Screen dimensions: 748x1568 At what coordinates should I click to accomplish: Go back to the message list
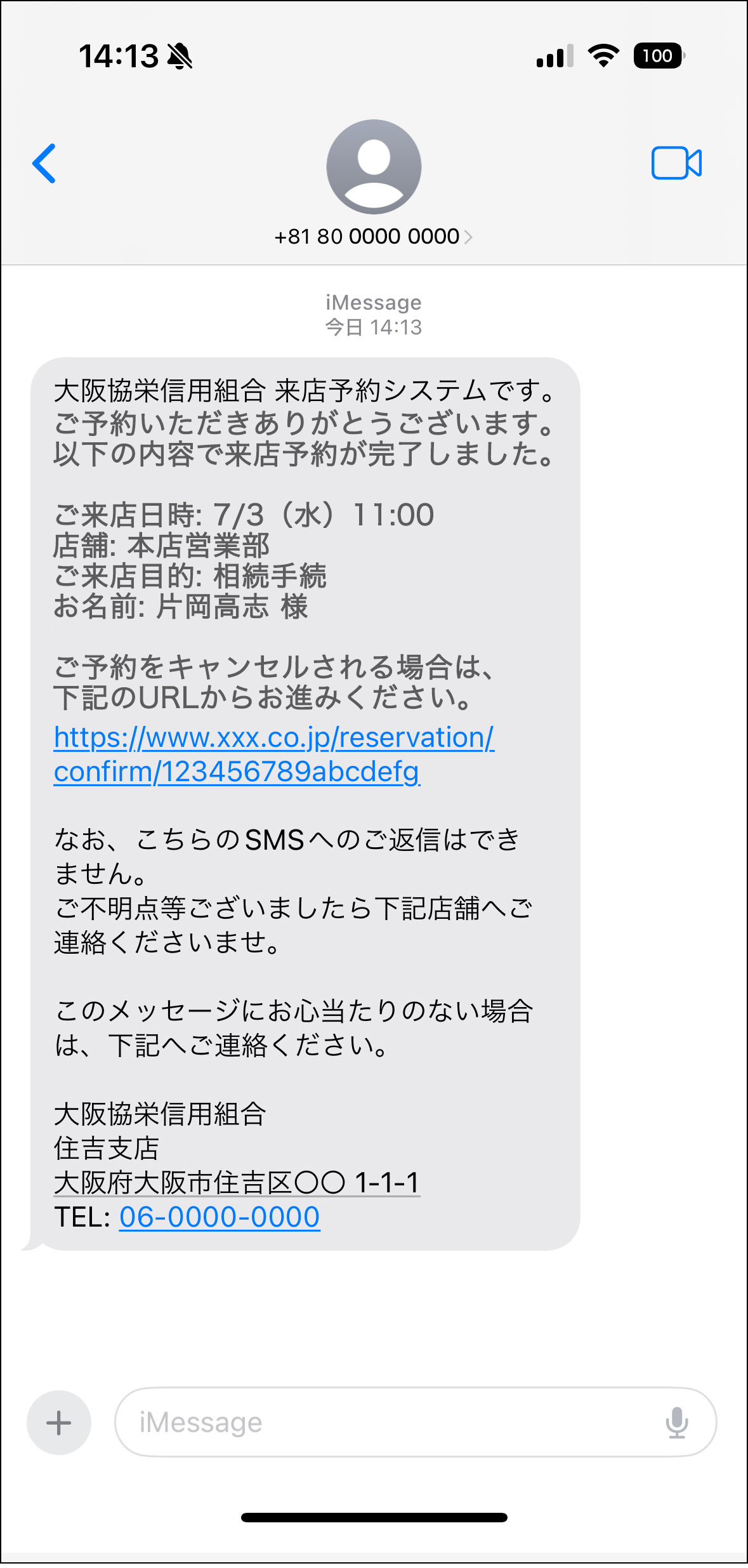click(44, 164)
